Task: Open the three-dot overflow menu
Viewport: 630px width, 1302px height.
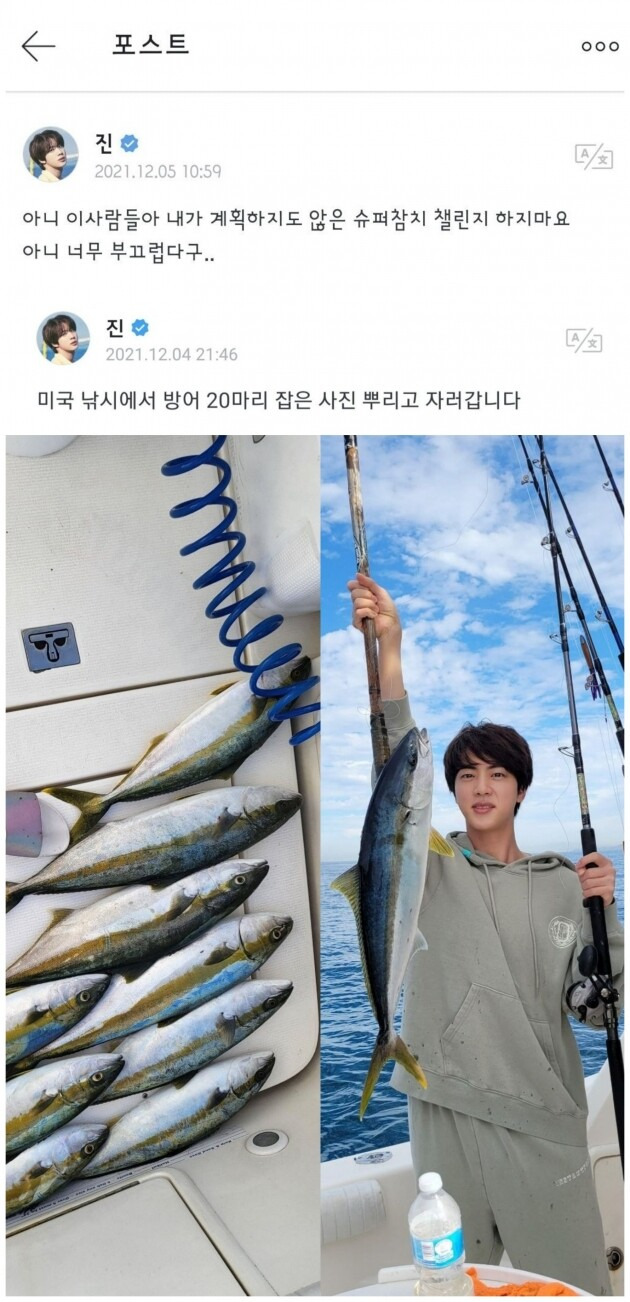Action: (599, 46)
